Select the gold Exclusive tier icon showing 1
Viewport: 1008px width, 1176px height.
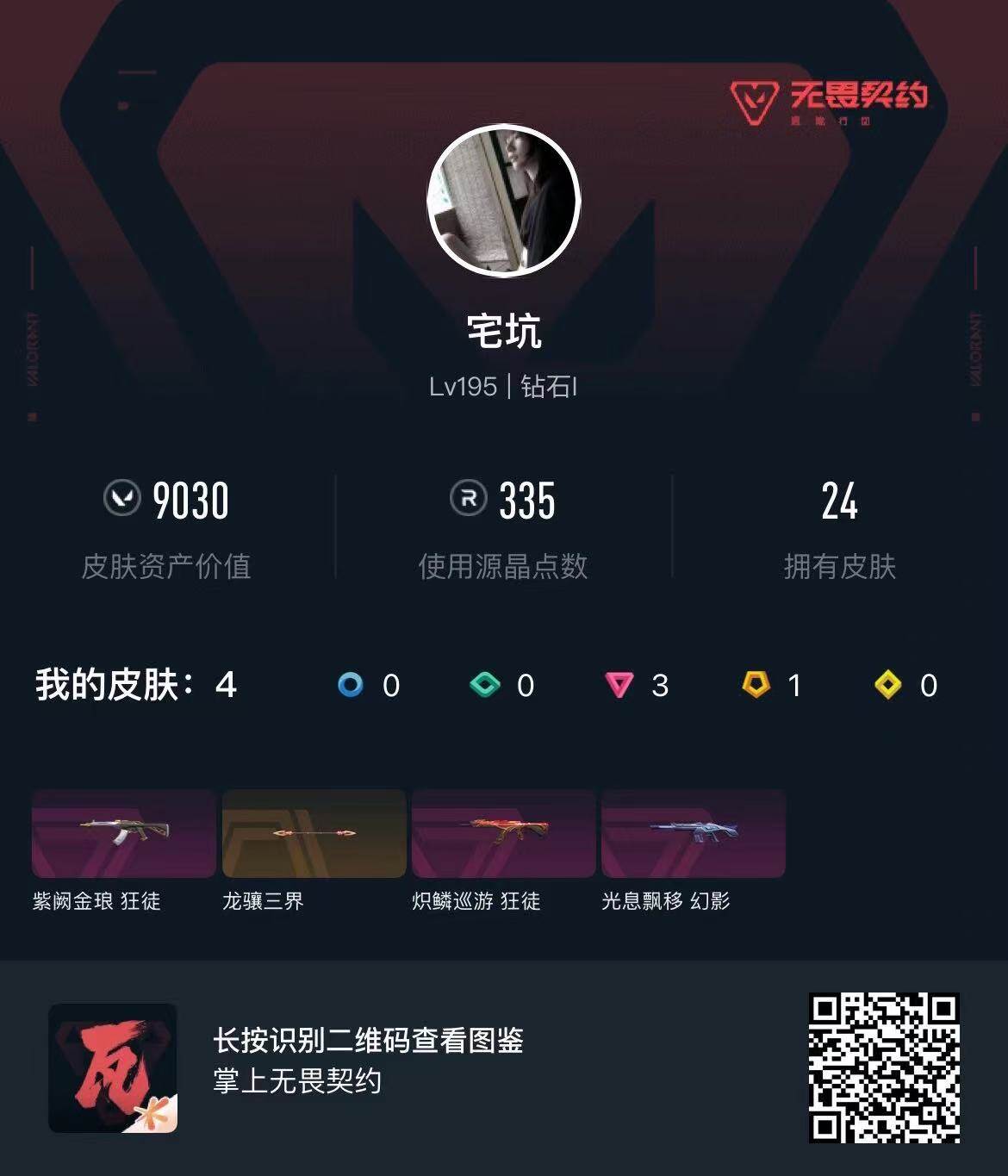click(x=753, y=685)
